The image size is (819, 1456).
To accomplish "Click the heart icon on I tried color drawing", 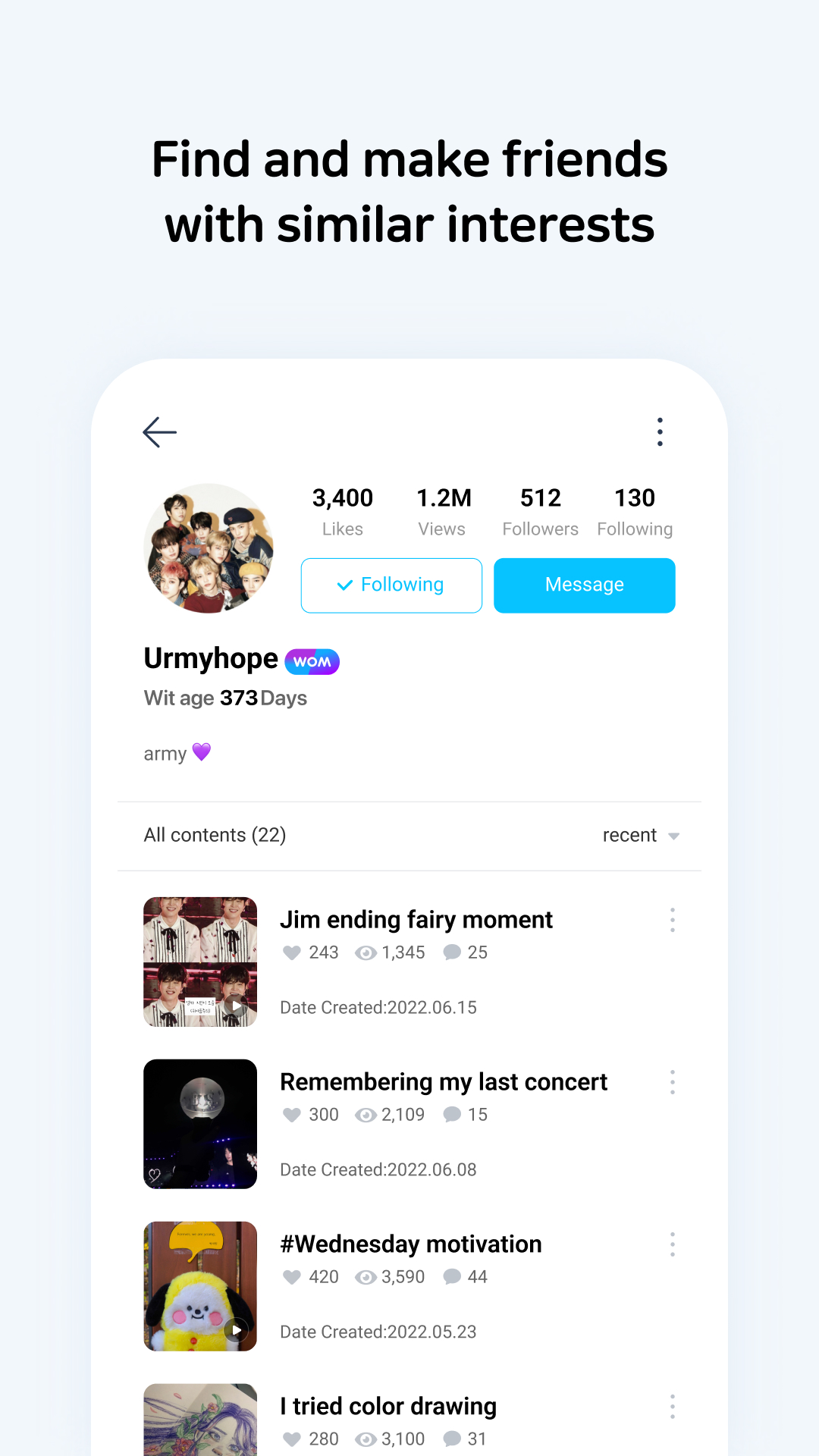I will (292, 1439).
